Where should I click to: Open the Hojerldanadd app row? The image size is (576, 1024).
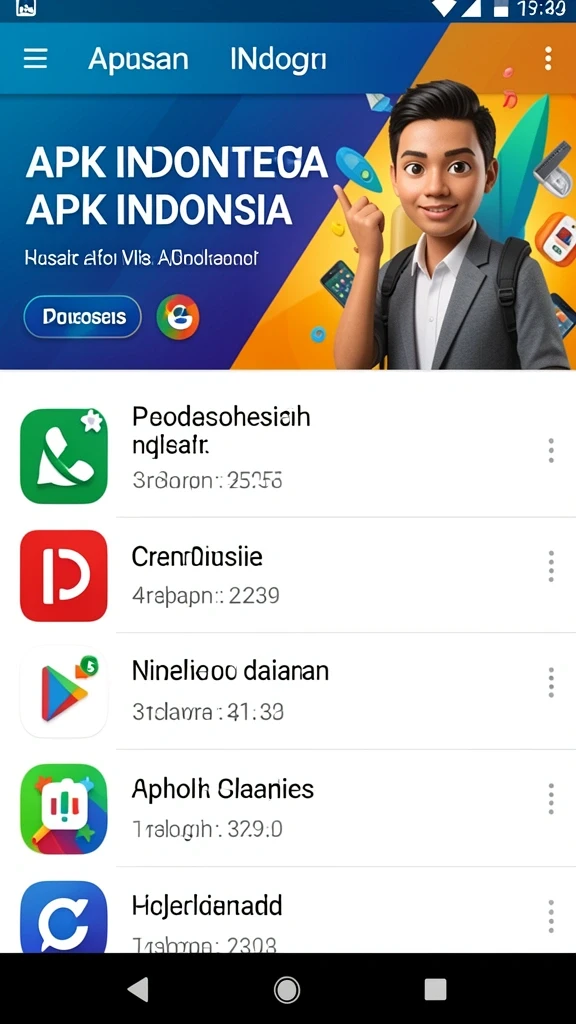pos(288,910)
